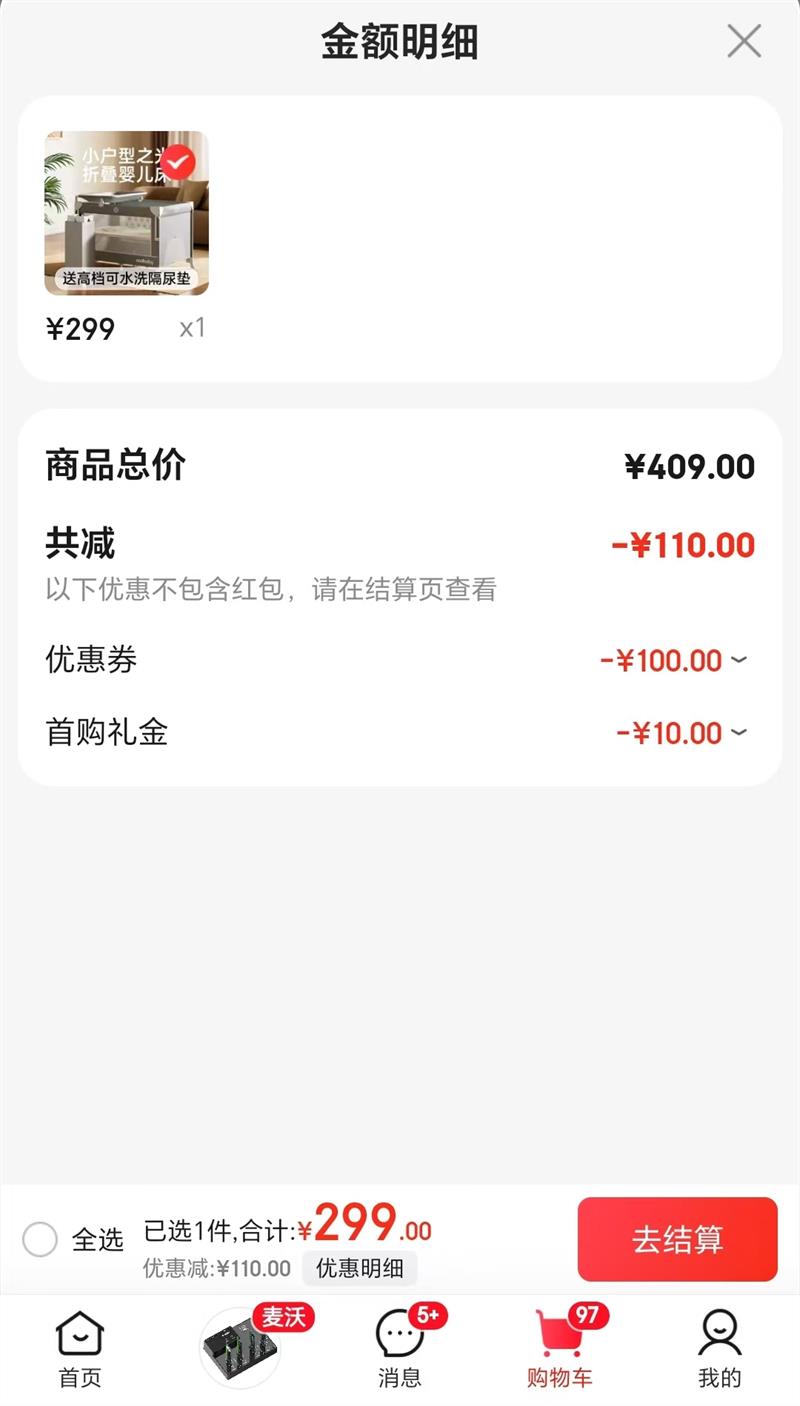
Task: Expand the 优惠券 discount details
Action: click(738, 660)
